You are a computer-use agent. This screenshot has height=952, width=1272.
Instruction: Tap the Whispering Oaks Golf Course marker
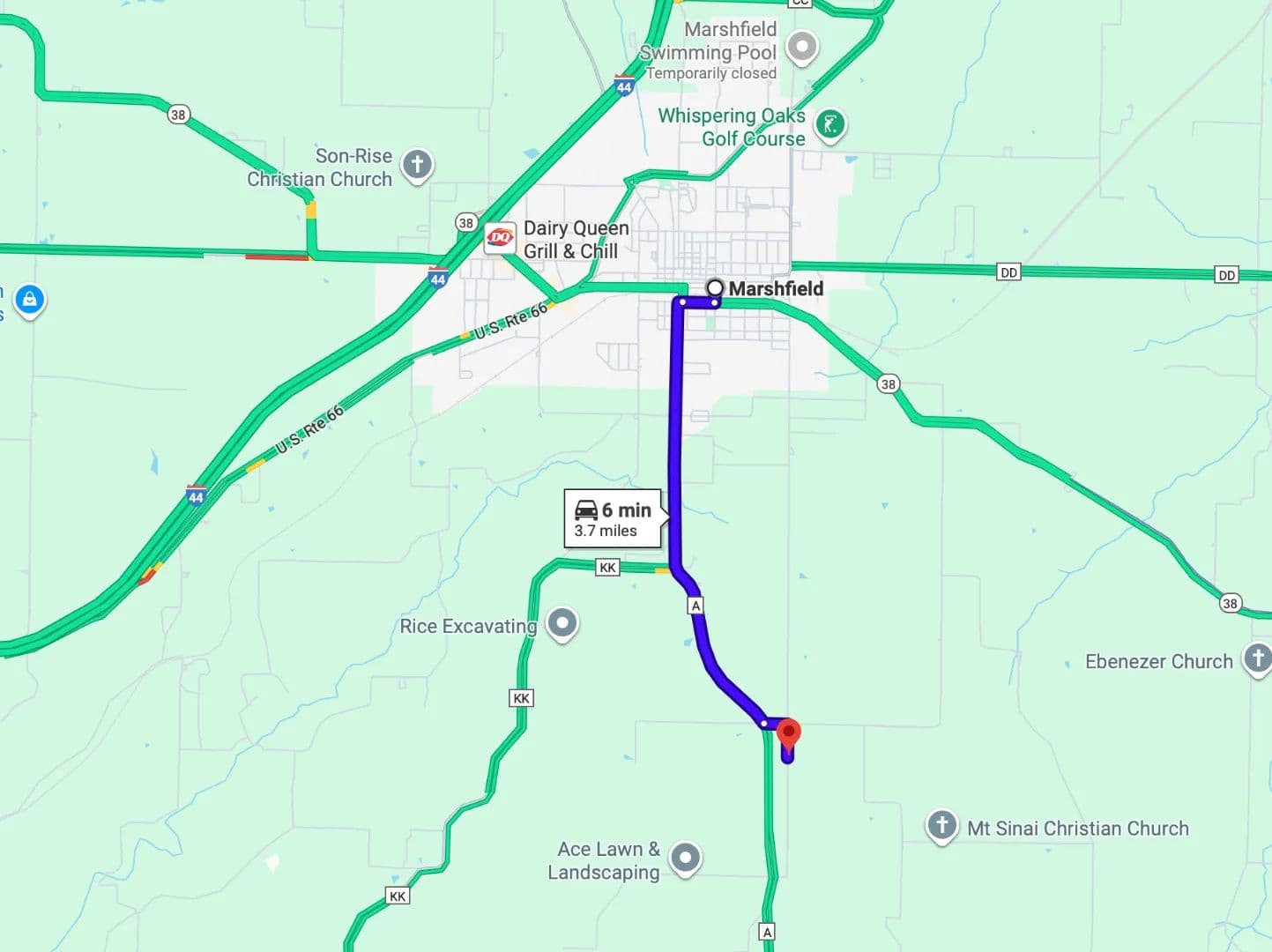[x=829, y=124]
